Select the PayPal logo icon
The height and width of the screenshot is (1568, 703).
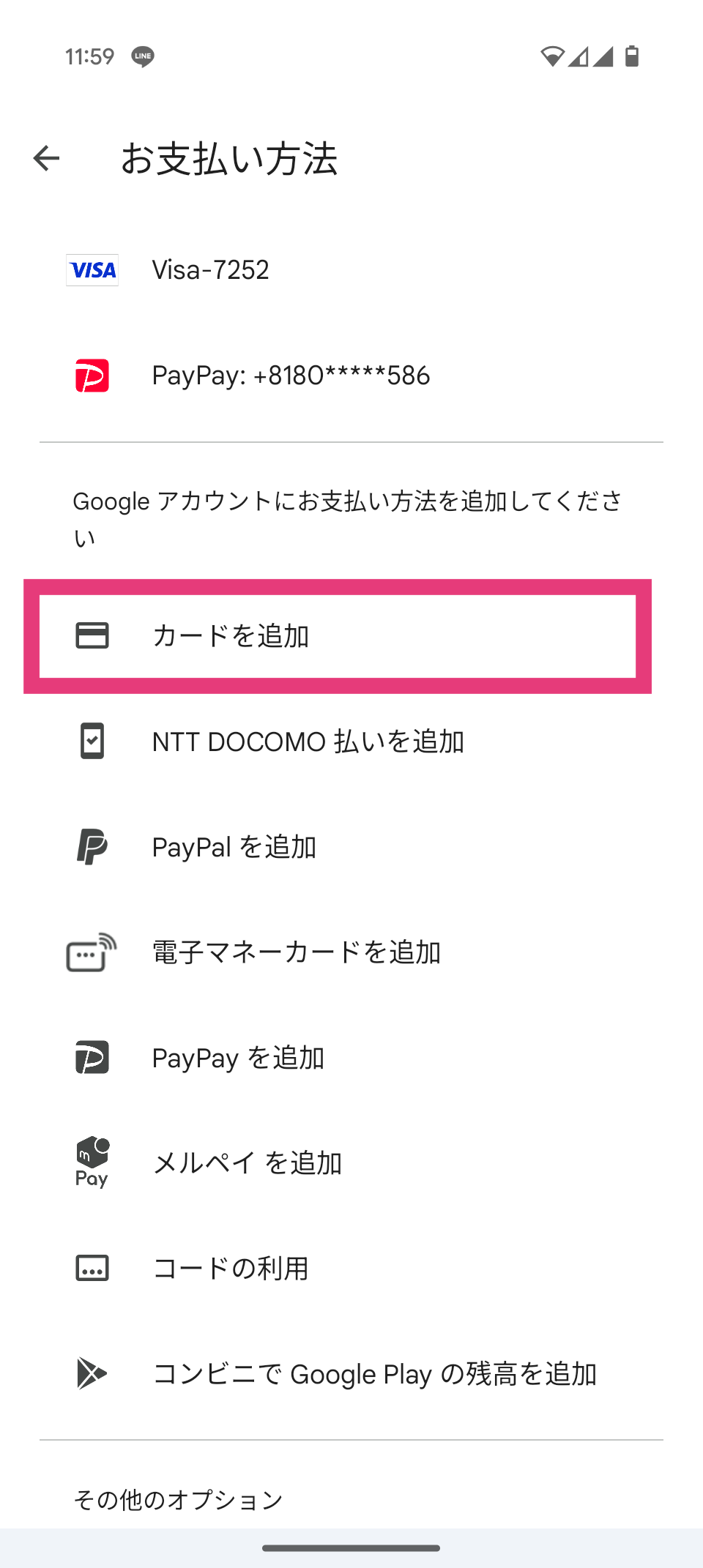click(91, 847)
